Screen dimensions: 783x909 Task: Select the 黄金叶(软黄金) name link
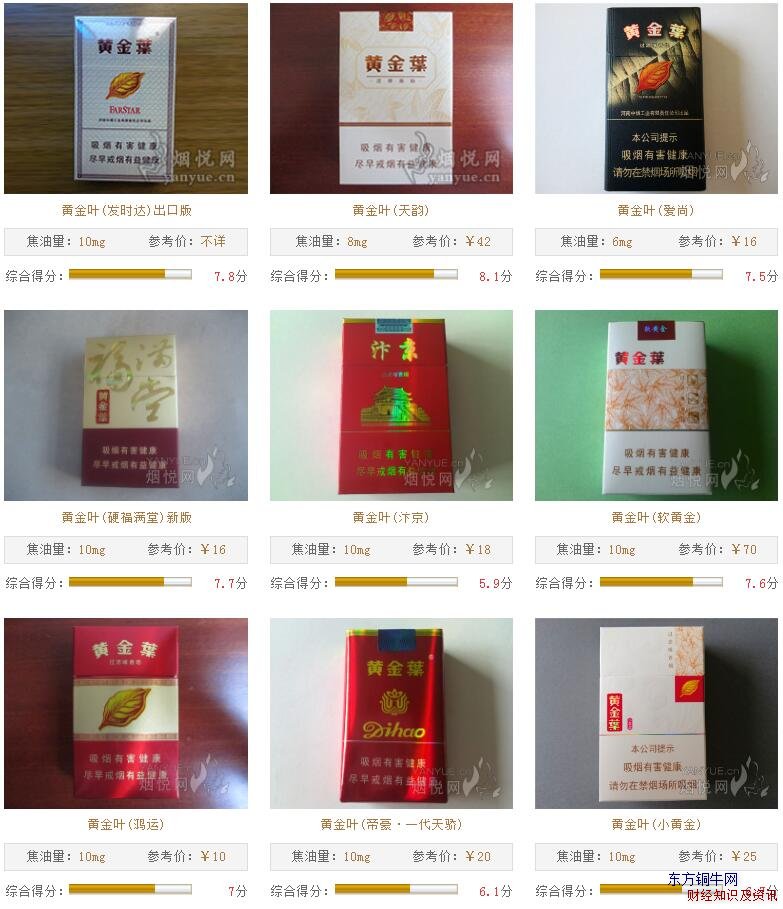click(656, 518)
